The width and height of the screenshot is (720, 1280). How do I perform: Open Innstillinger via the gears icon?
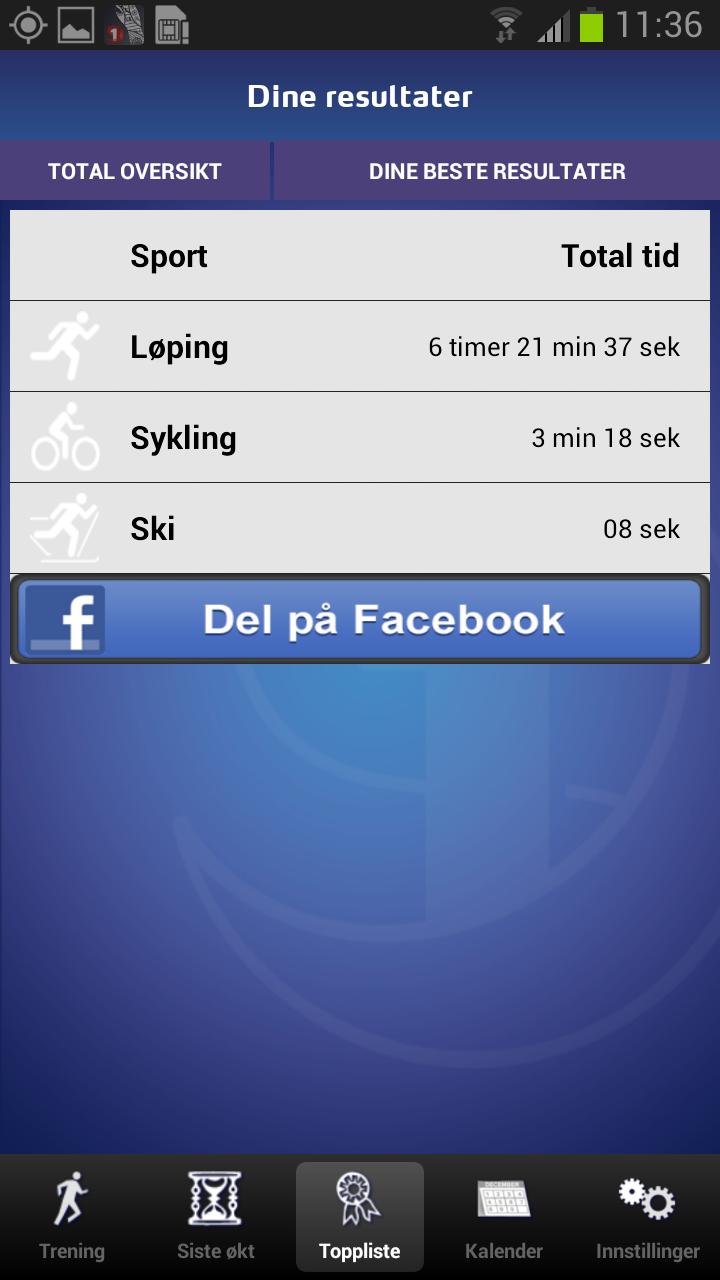click(x=647, y=1199)
